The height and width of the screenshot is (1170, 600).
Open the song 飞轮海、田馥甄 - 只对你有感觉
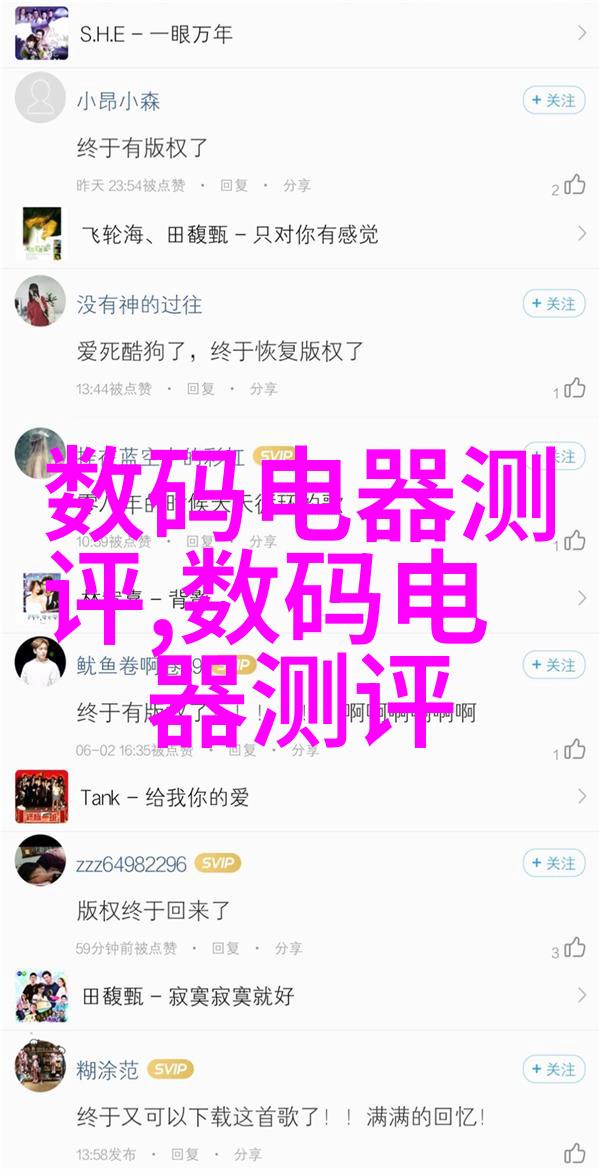300,234
